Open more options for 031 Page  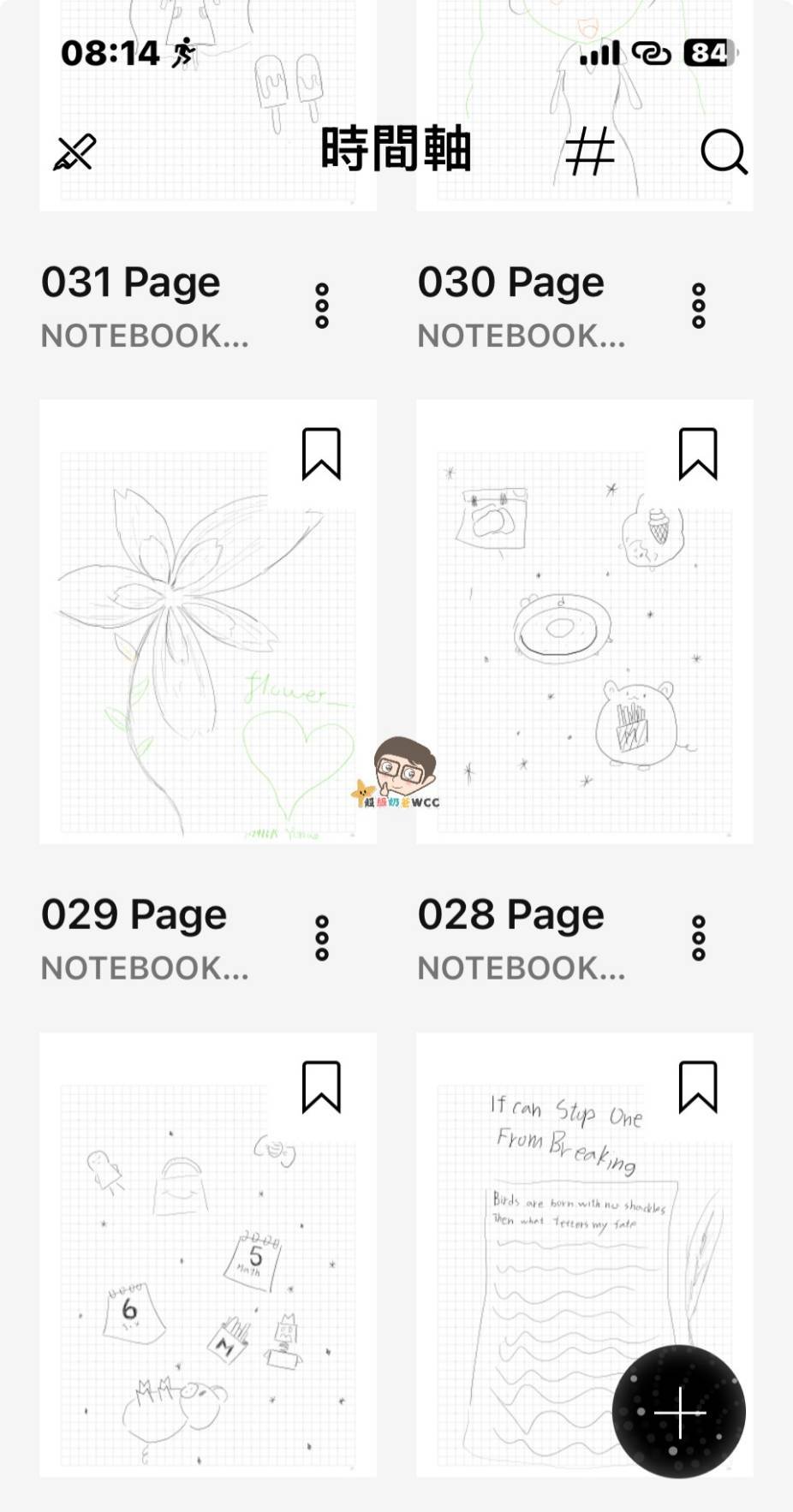(322, 306)
